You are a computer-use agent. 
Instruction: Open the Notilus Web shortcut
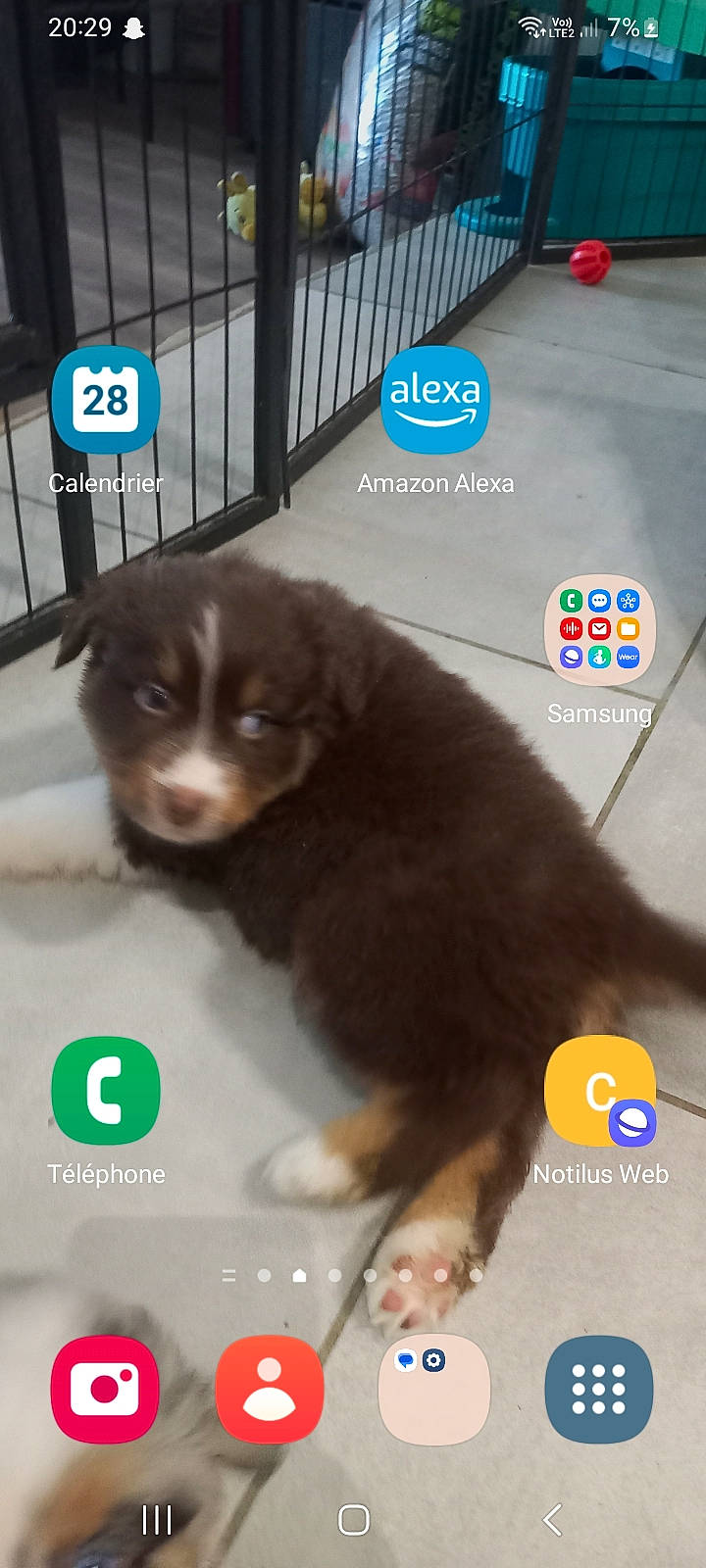coord(599,1090)
